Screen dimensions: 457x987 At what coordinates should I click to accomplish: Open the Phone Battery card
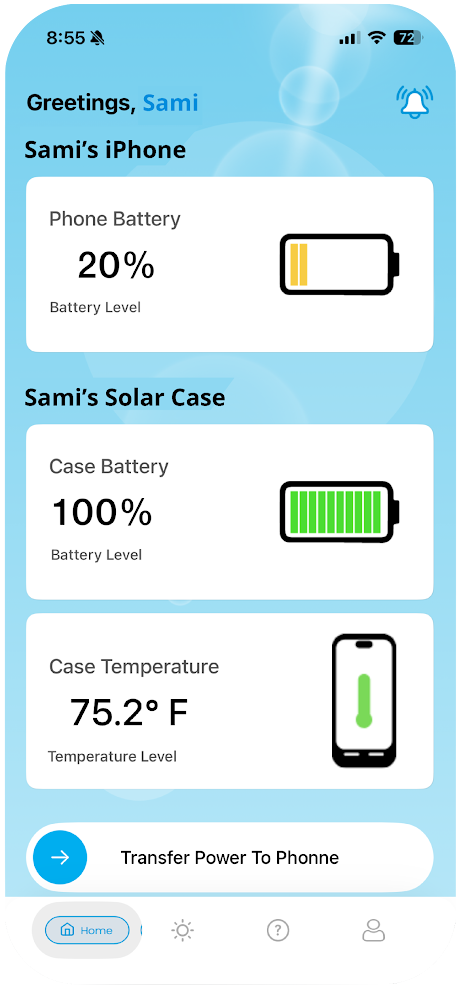pos(230,264)
